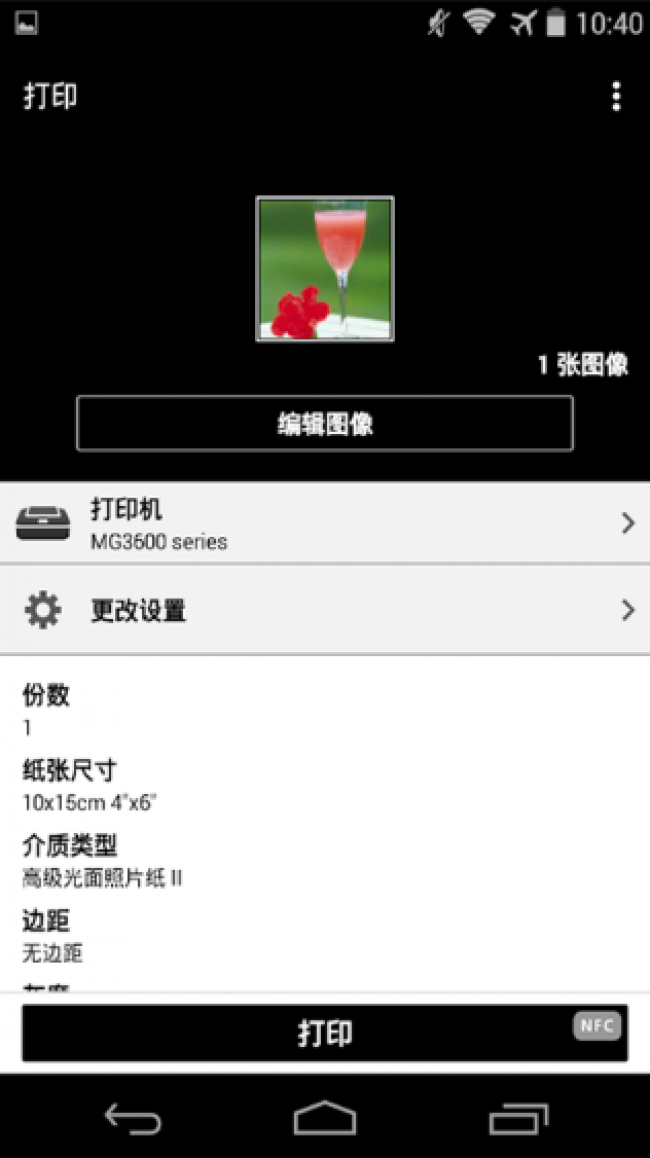
Task: Open the 打印机 MG3600 series row
Action: (325, 523)
